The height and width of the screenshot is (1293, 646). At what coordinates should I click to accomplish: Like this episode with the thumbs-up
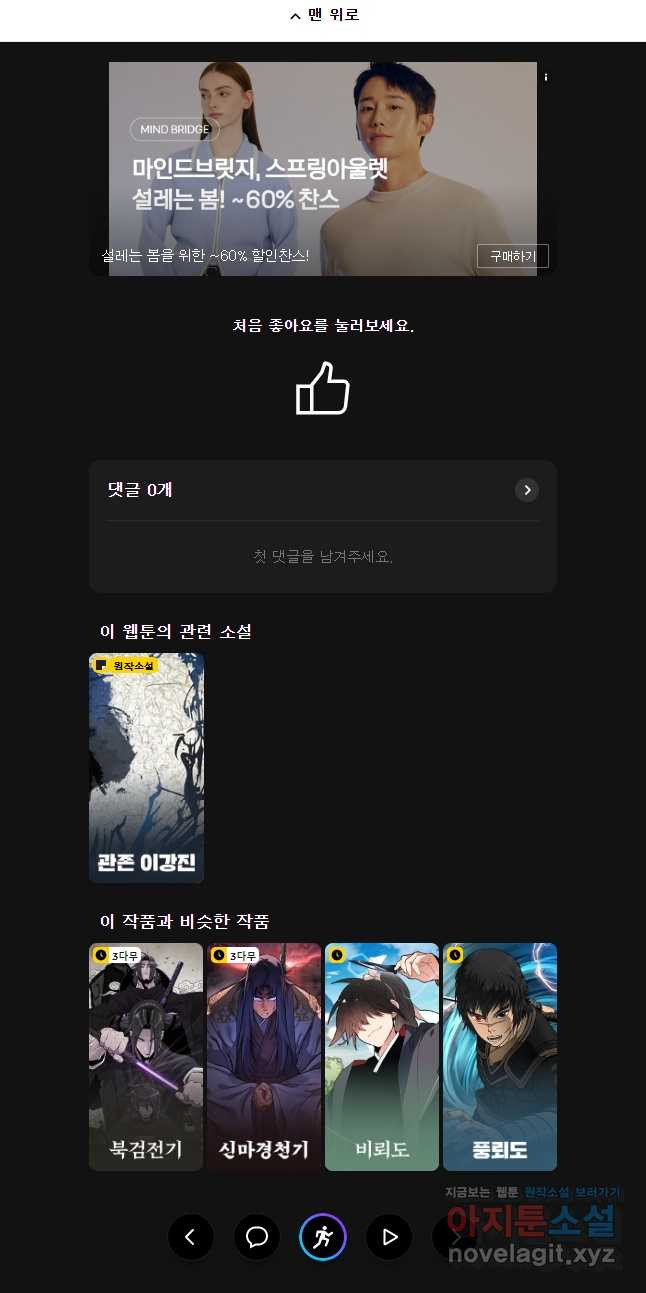pyautogui.click(x=323, y=388)
